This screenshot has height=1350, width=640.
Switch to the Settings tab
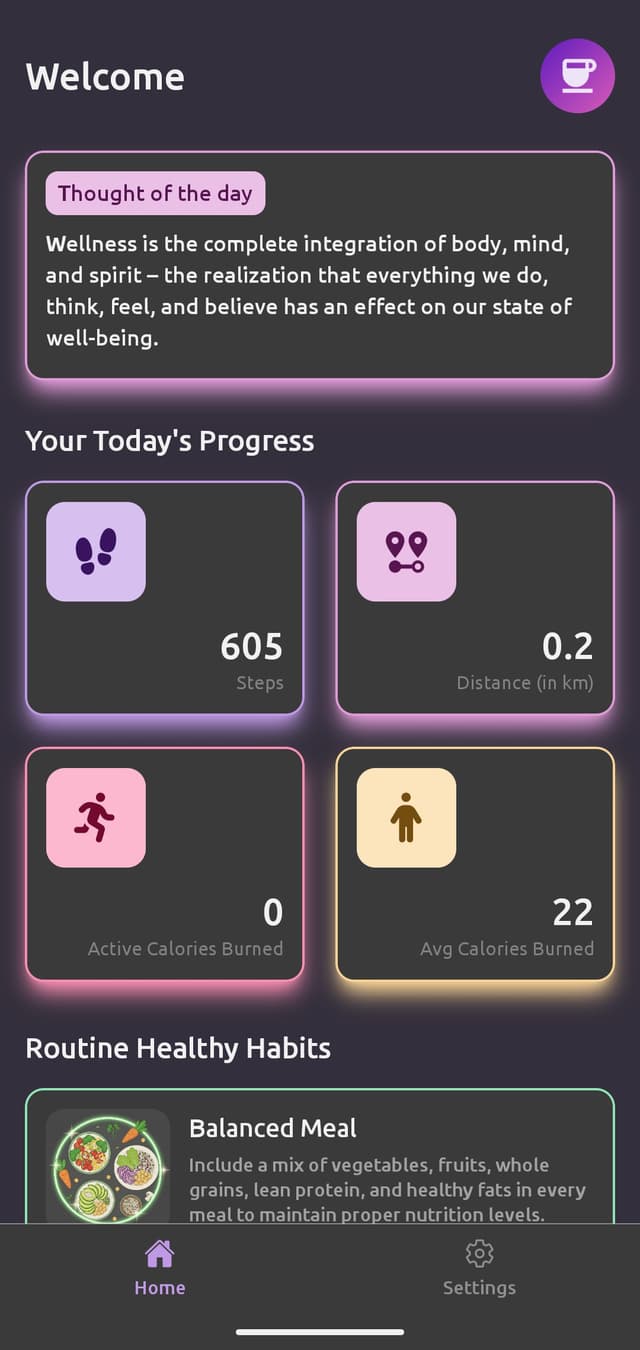coord(479,1268)
